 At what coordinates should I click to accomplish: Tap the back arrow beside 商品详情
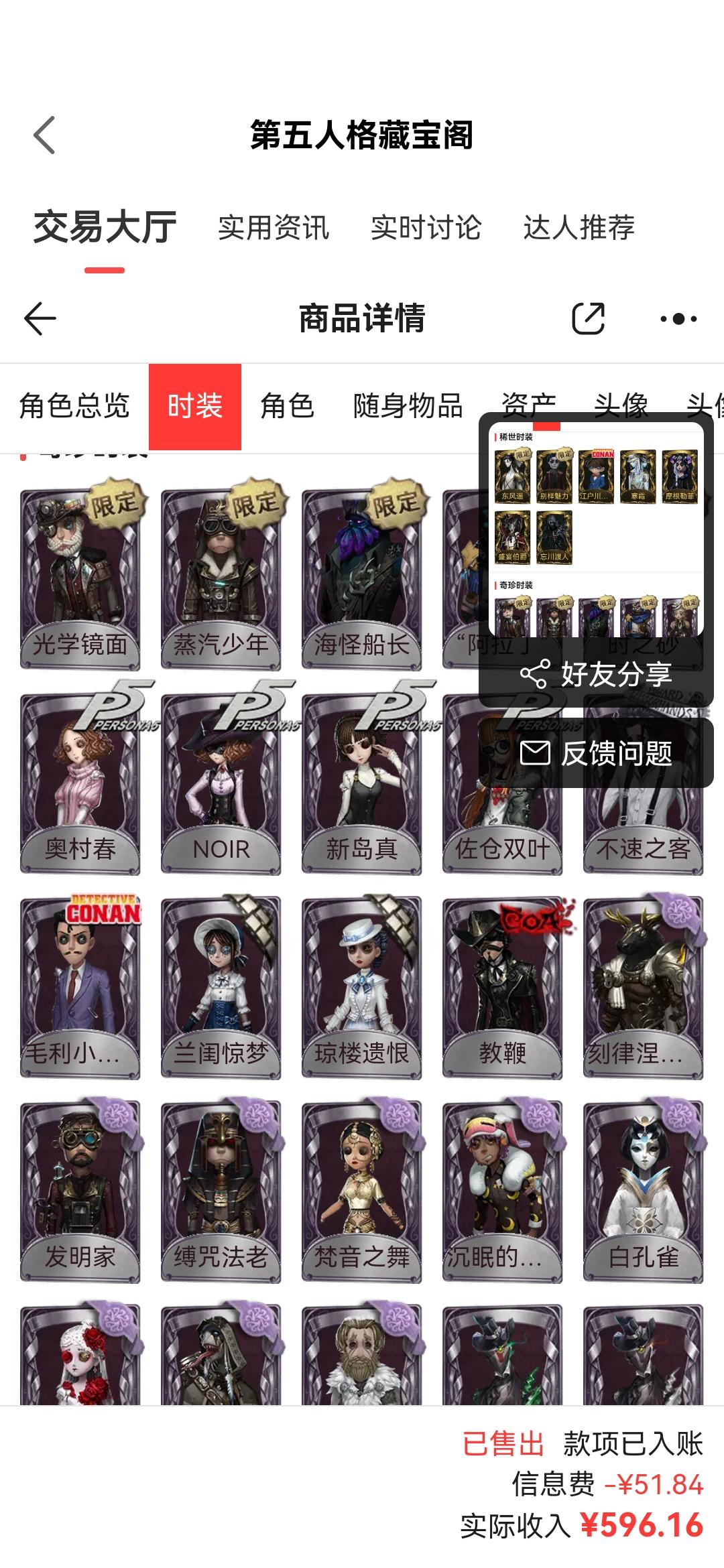[38, 320]
